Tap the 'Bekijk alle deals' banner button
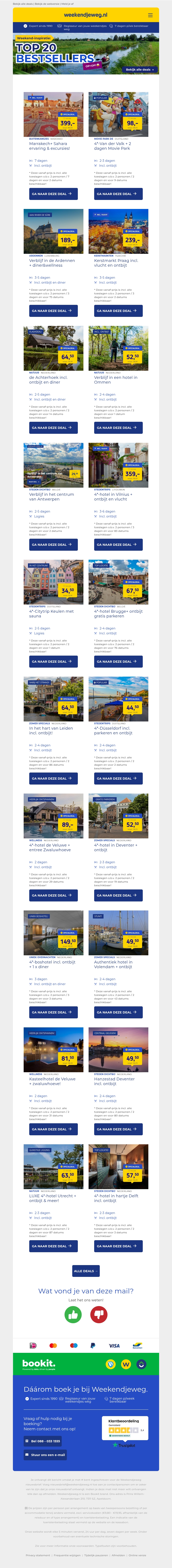The width and height of the screenshot is (172, 1568). 140,69
